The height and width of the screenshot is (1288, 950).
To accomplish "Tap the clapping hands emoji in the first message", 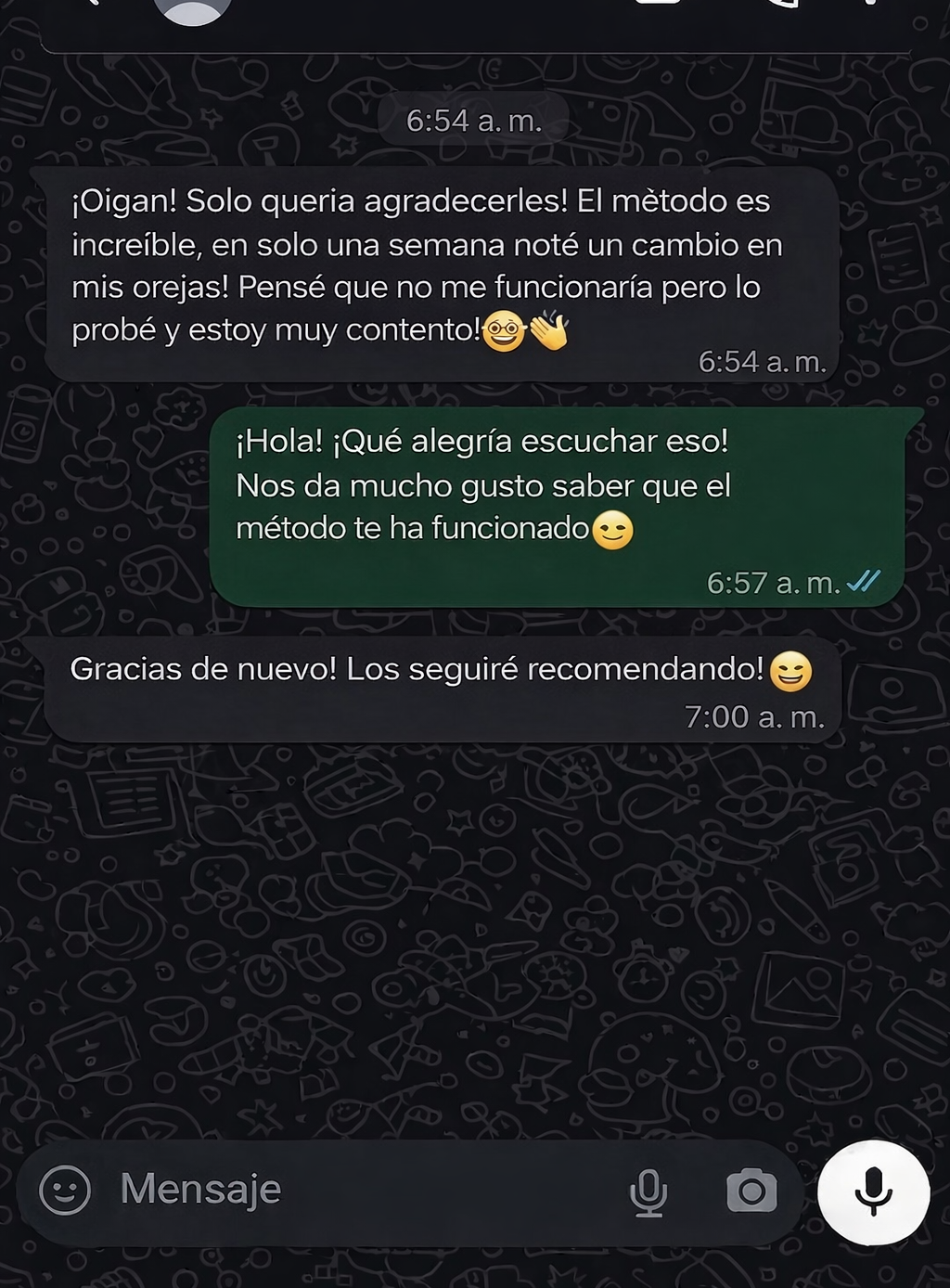I will (551, 329).
